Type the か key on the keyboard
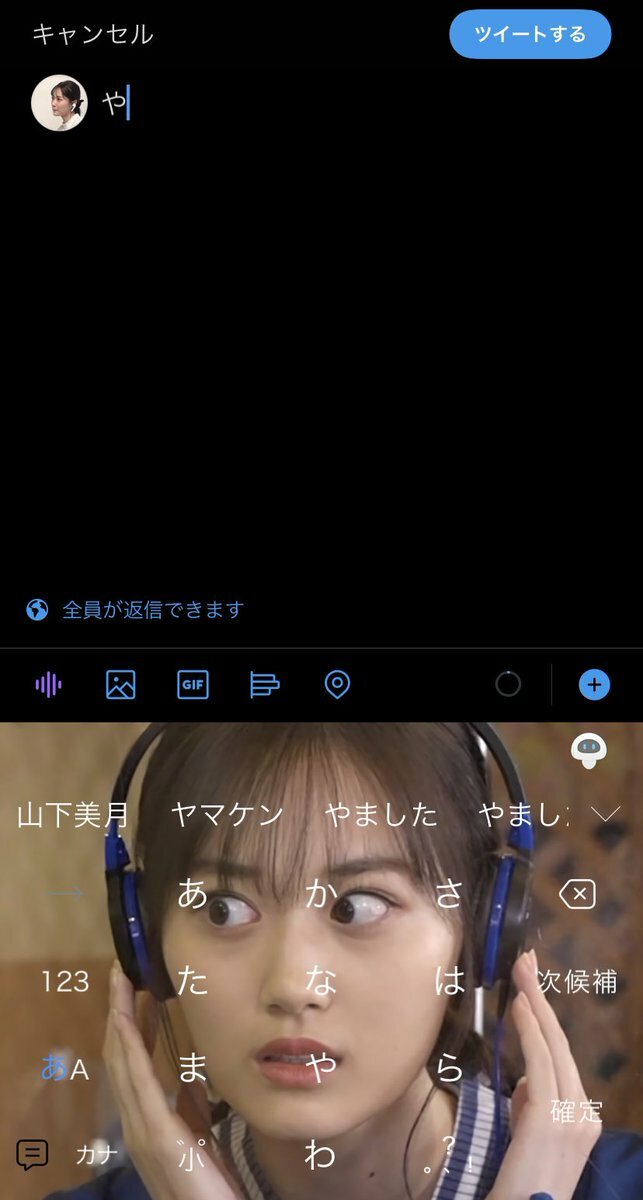The width and height of the screenshot is (643, 1200). coord(320,895)
